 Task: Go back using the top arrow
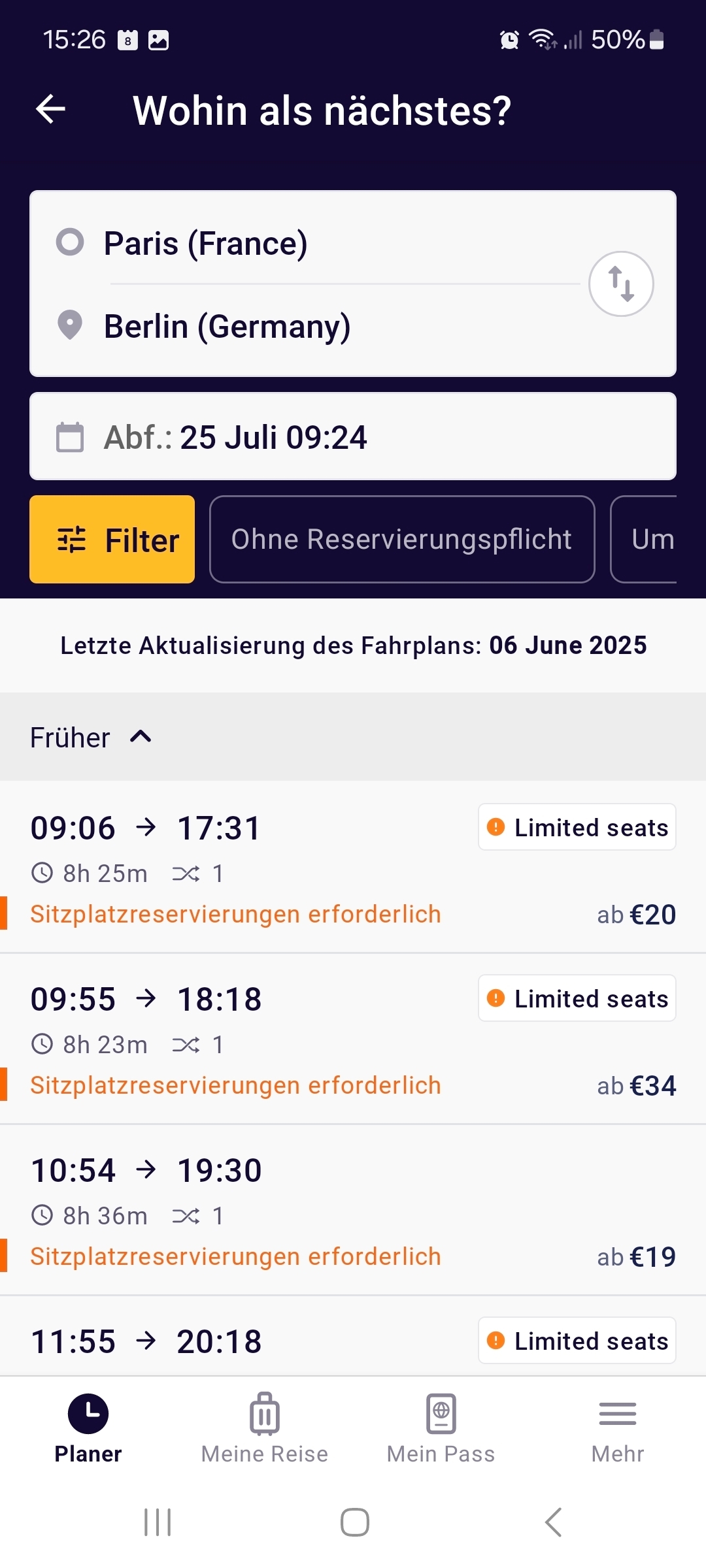pos(50,108)
